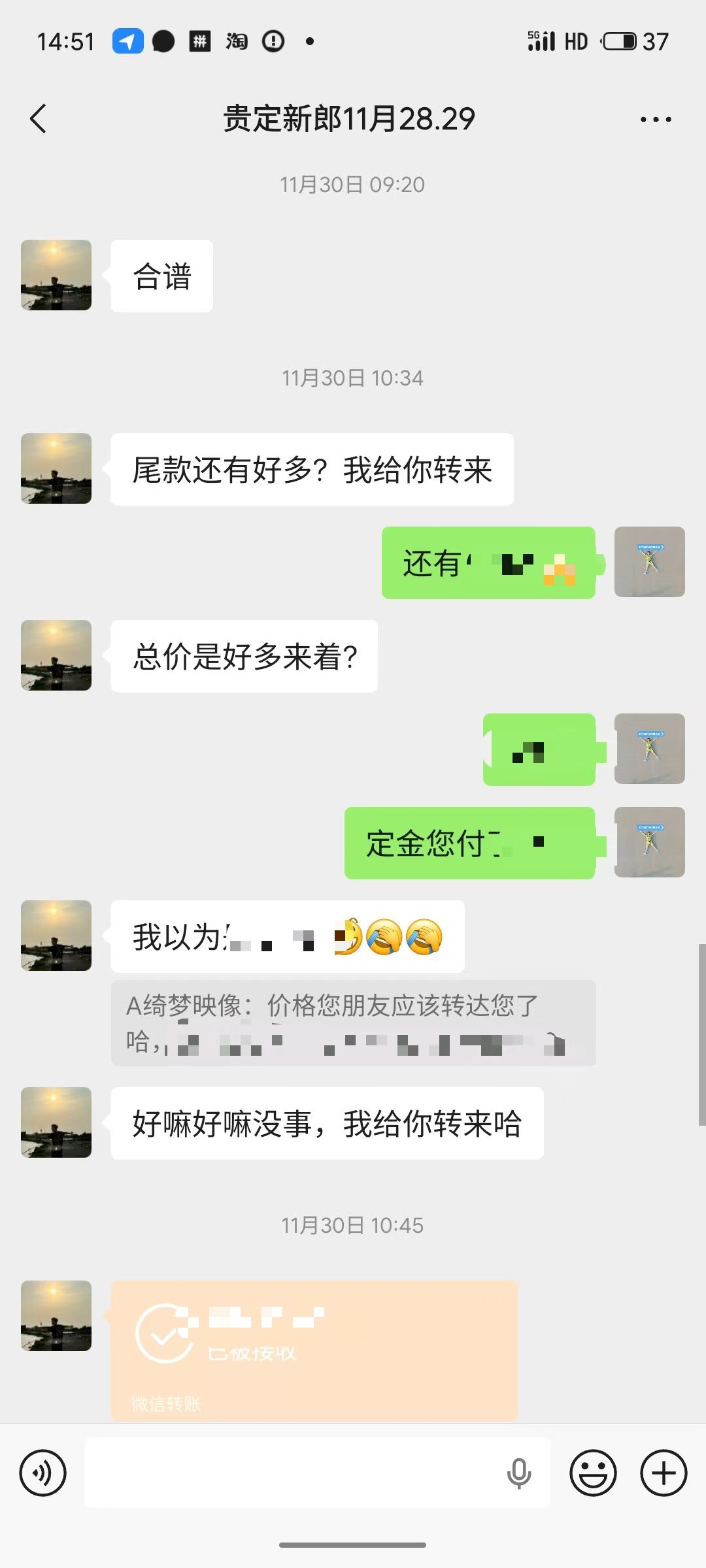Image resolution: width=706 pixels, height=1568 pixels.
Task: Switch to voice message input
Action: (43, 1473)
